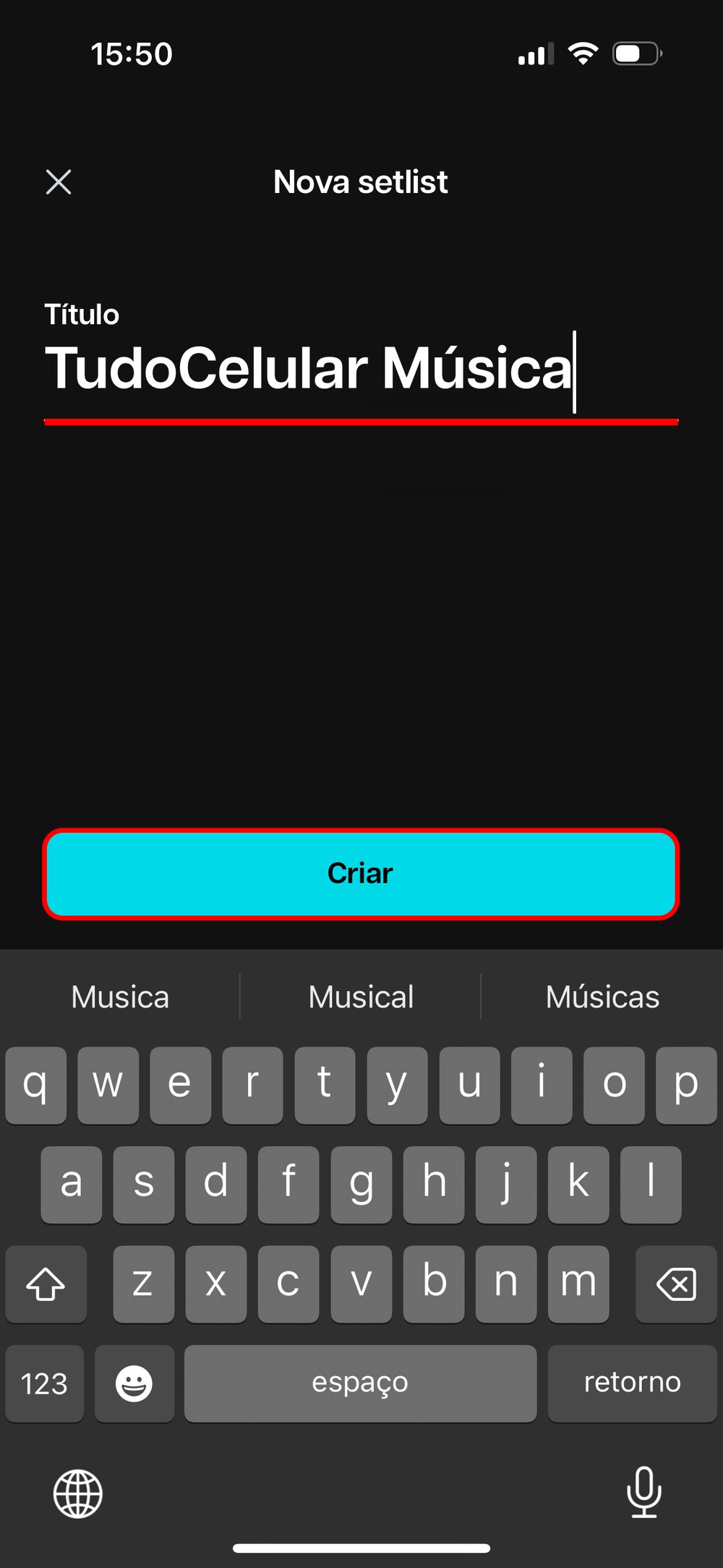Start dictation with the microphone
The image size is (723, 1568).
643,1491
